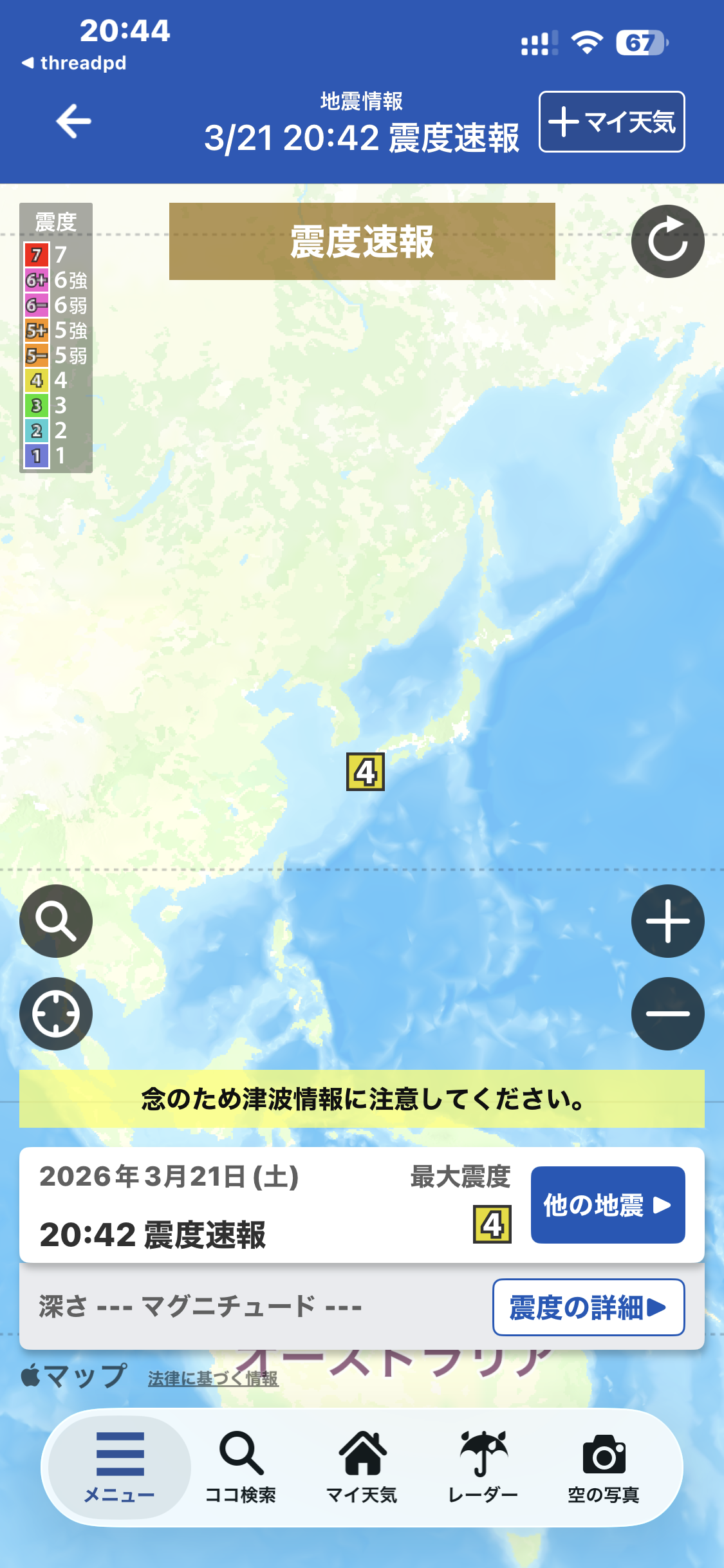
Task: Switch to マイ天気 tab
Action: (362, 1468)
